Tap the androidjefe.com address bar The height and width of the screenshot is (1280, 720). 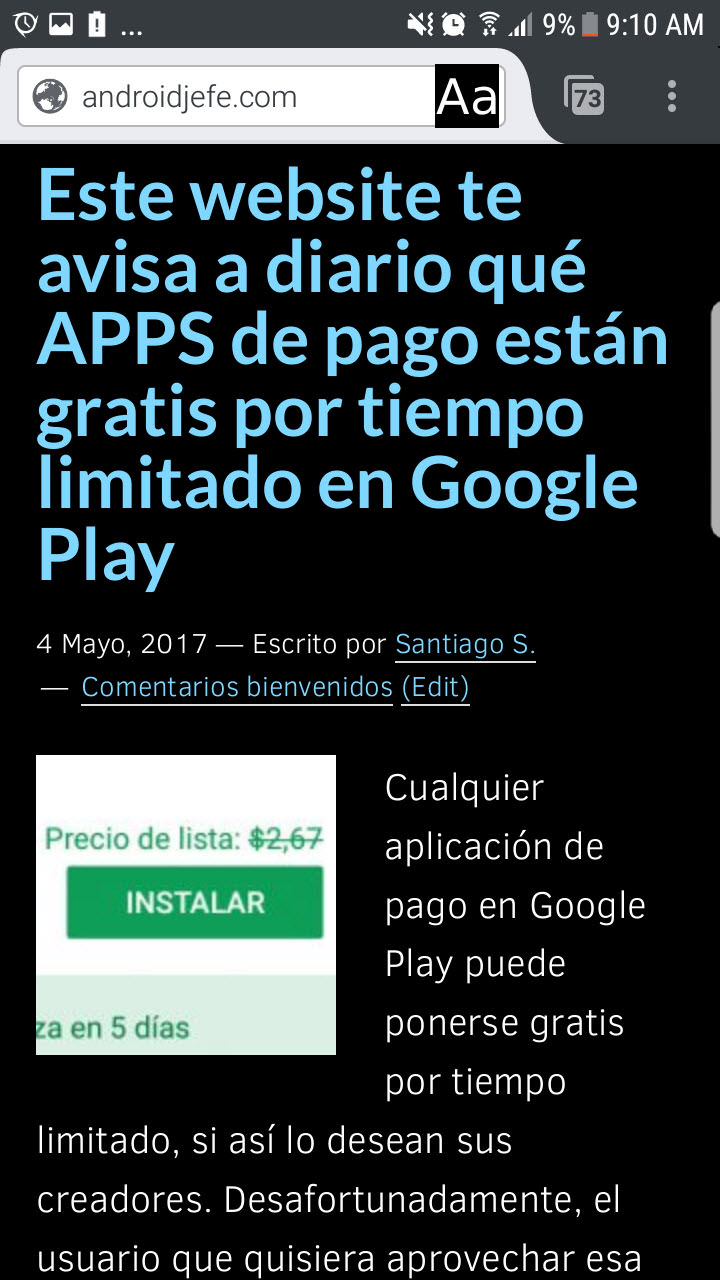point(227,97)
